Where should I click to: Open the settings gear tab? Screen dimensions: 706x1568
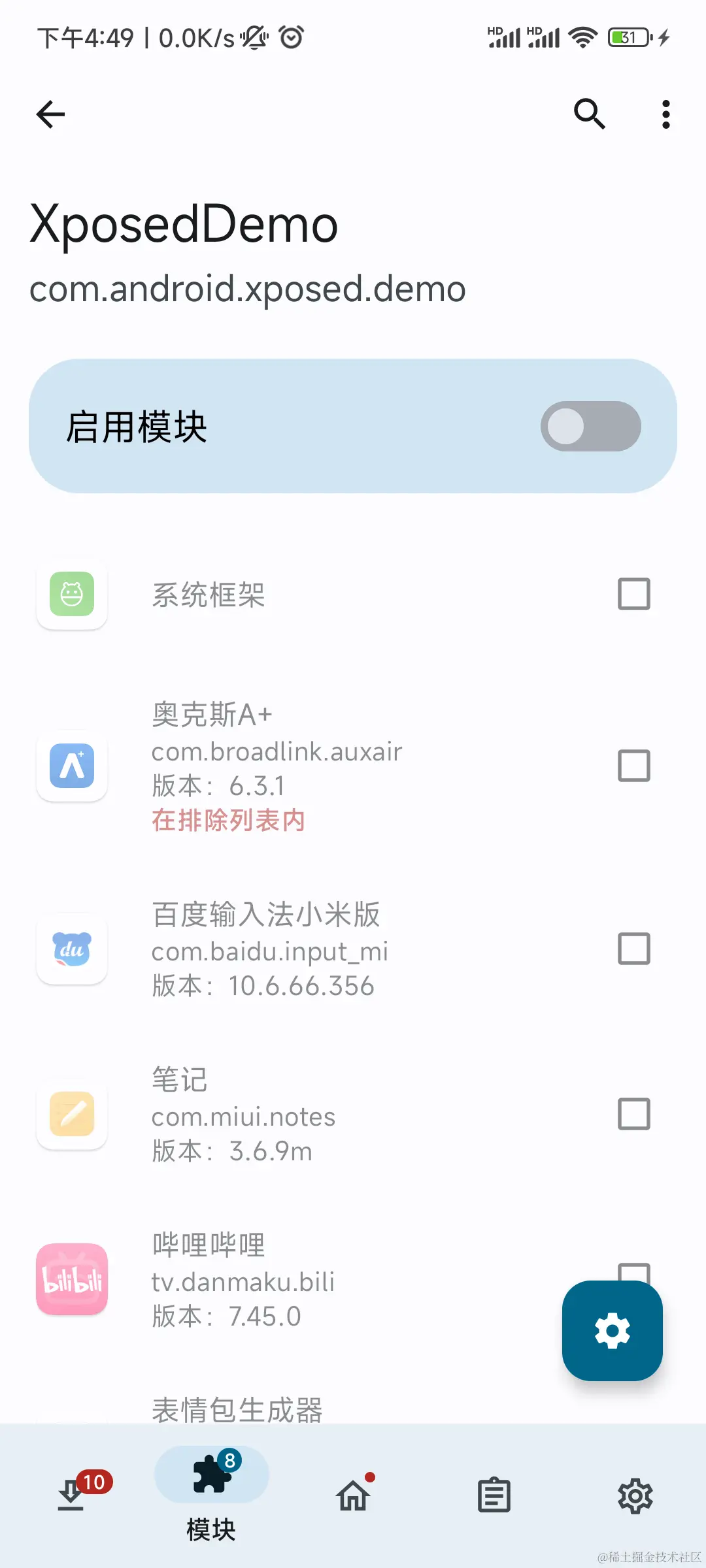click(x=635, y=1495)
